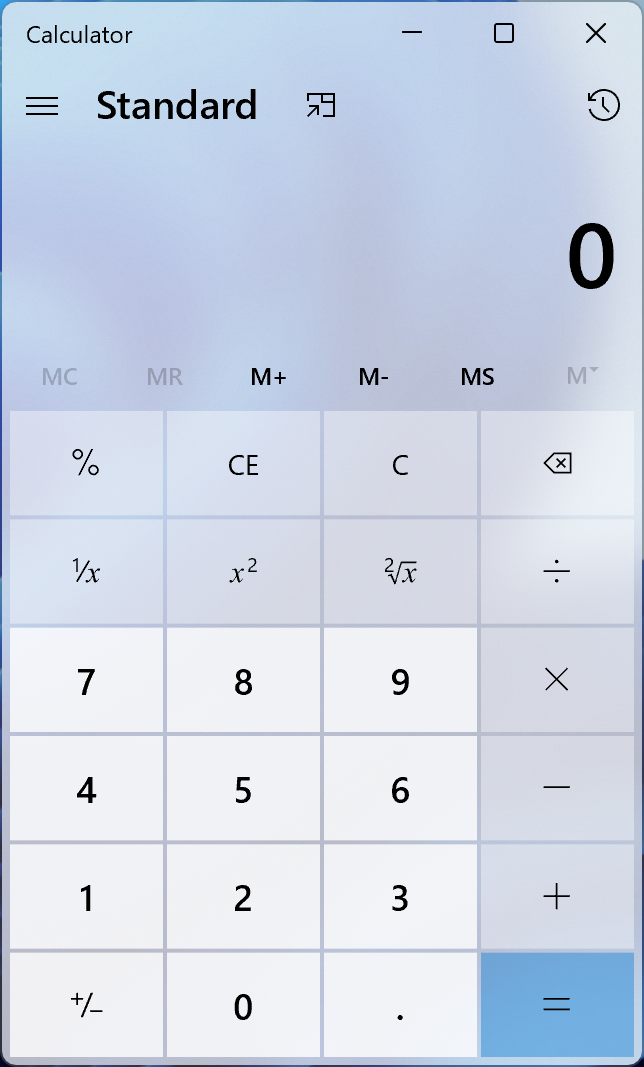The image size is (644, 1067).
Task: Subtract from memory with M-
Action: point(373,377)
